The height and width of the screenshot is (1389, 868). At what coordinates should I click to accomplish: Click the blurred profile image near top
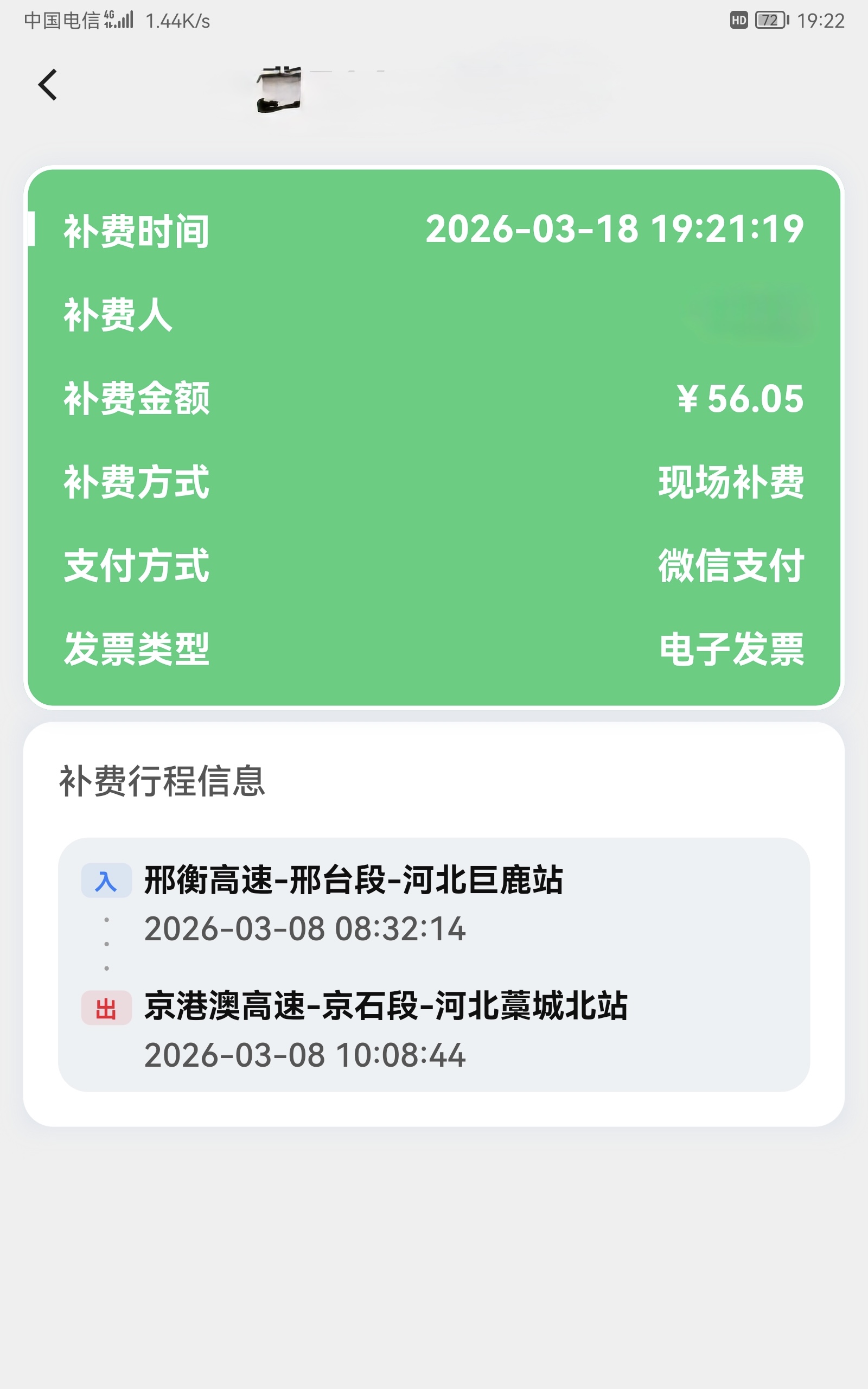279,89
